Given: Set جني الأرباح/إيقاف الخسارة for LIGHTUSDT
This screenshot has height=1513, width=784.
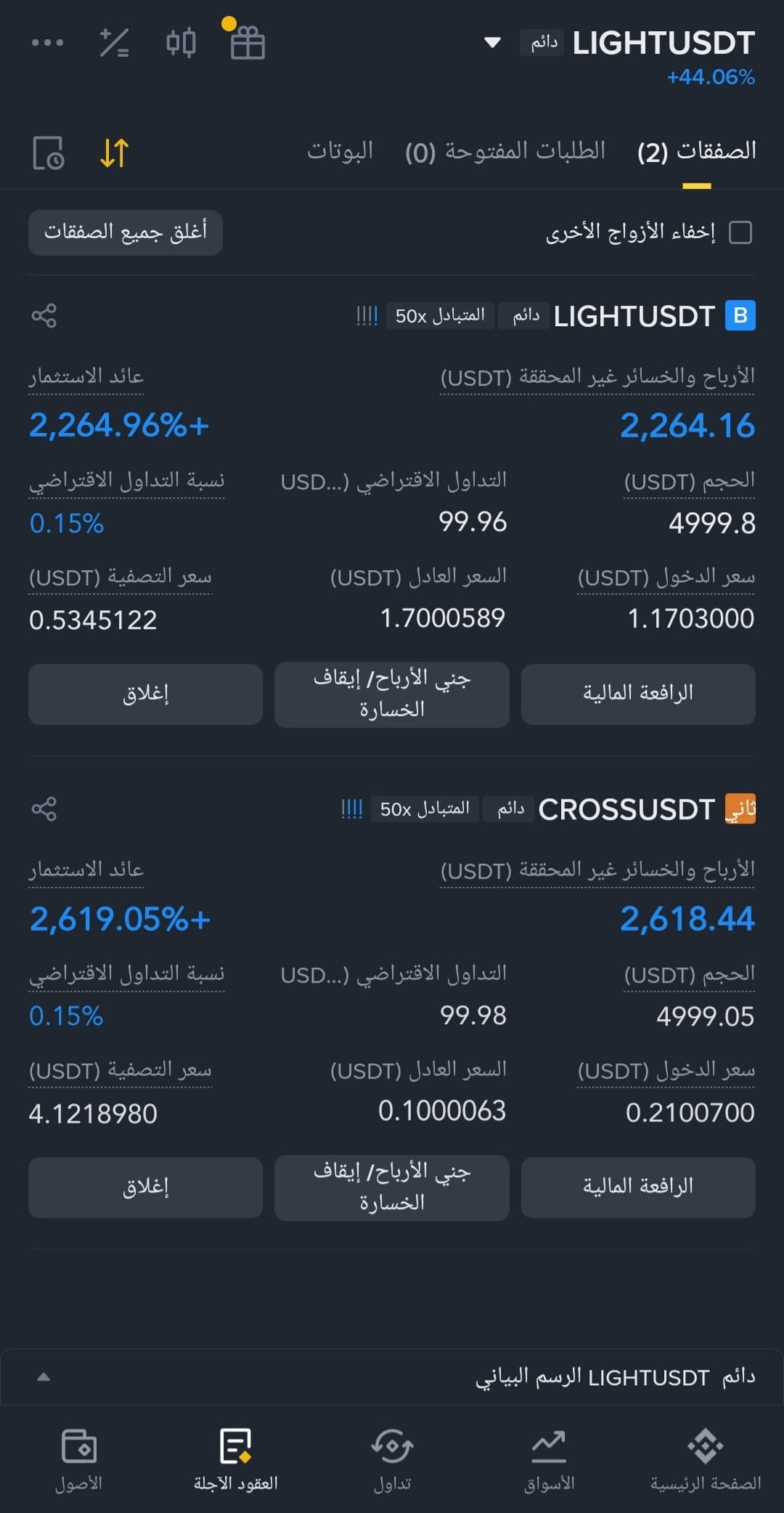Looking at the screenshot, I should point(392,694).
